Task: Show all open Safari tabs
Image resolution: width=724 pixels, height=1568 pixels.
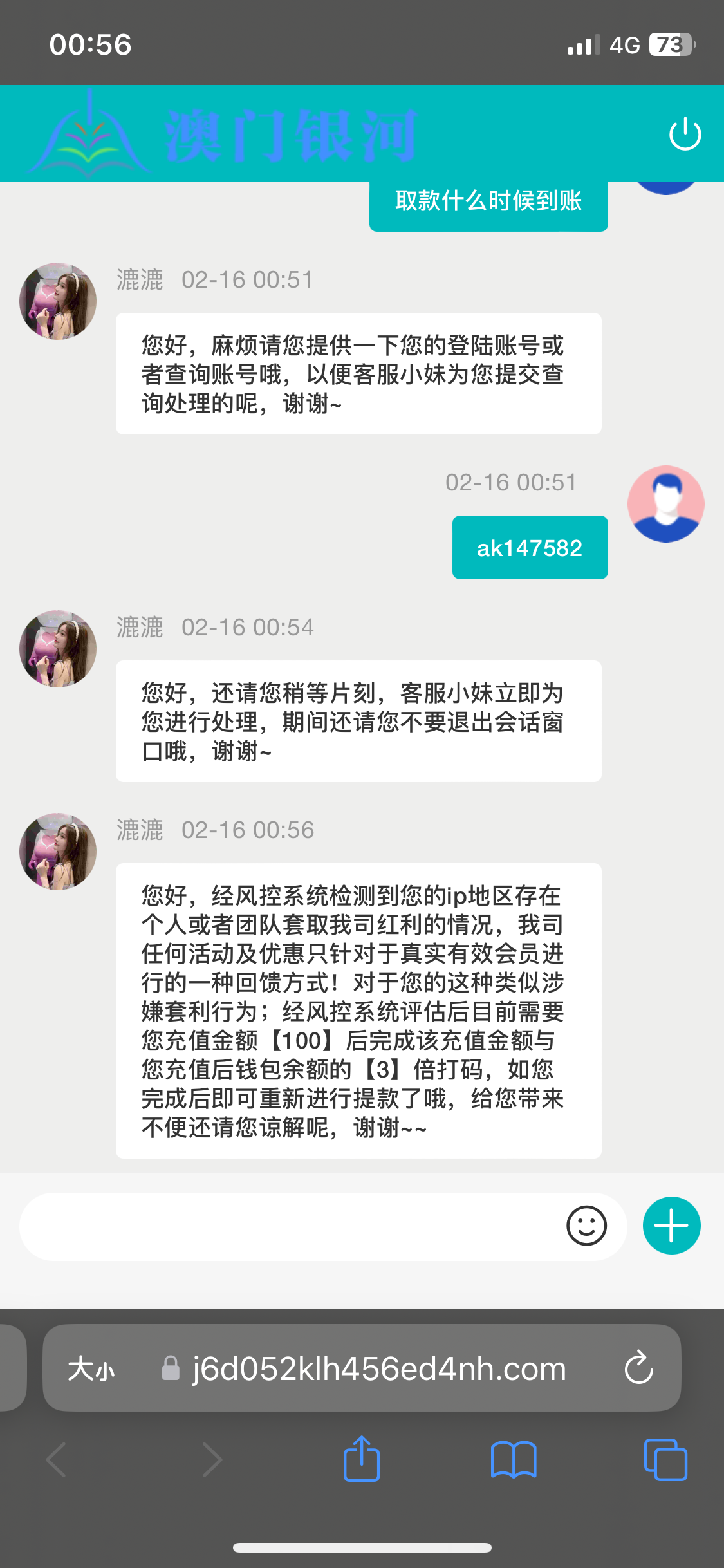Action: tap(665, 1459)
